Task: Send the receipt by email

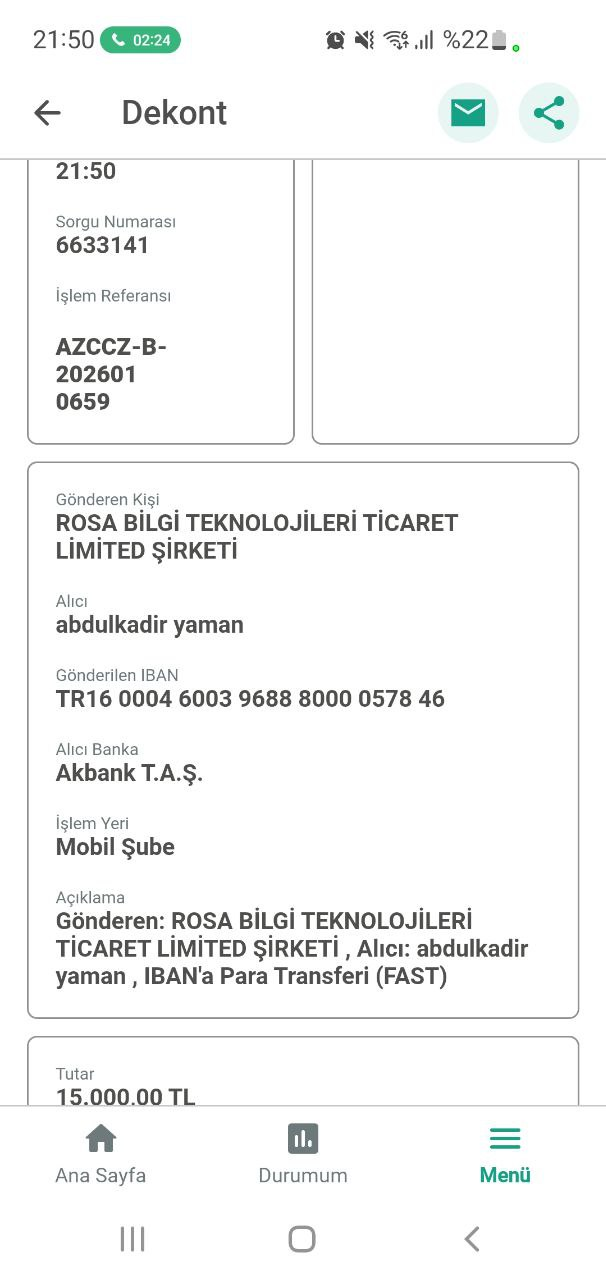Action: click(468, 113)
